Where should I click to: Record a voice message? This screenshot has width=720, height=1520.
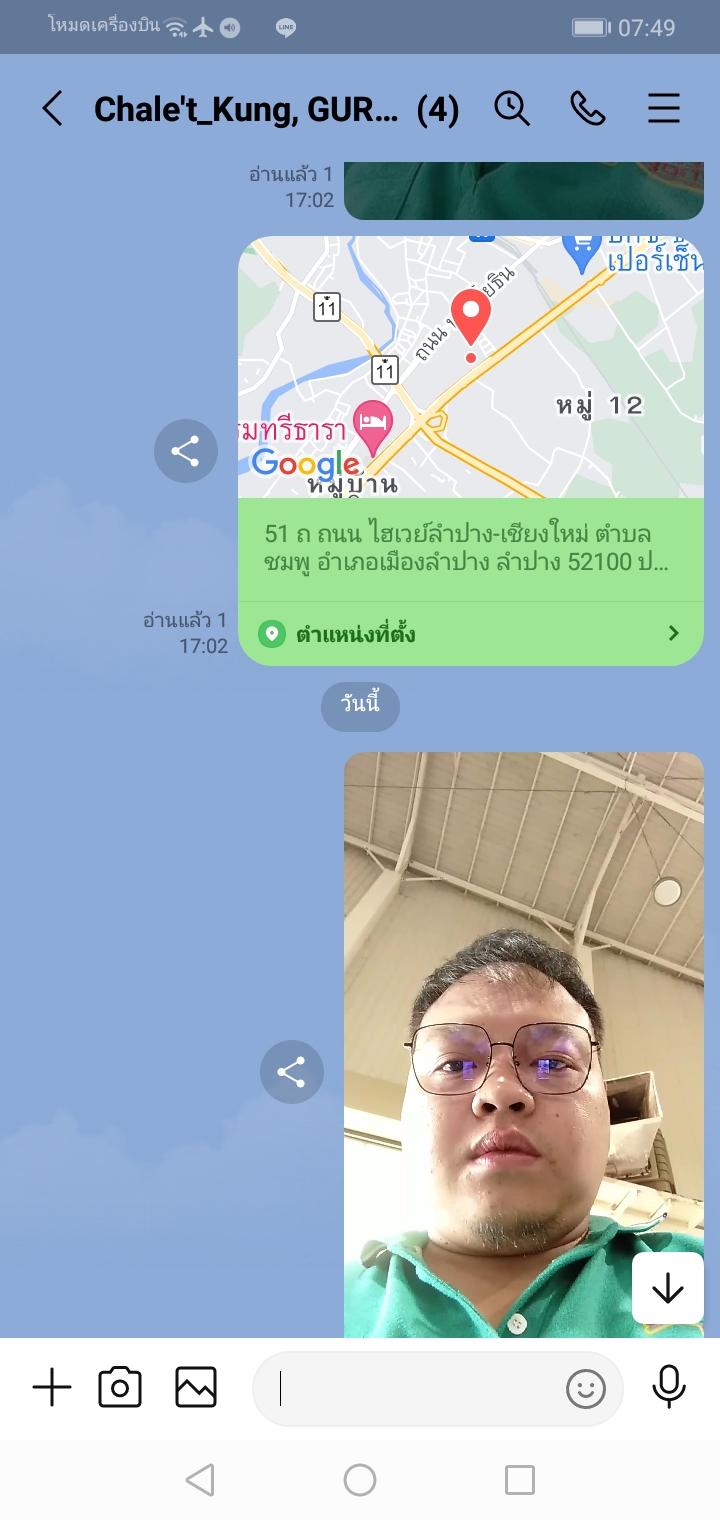(x=669, y=1388)
